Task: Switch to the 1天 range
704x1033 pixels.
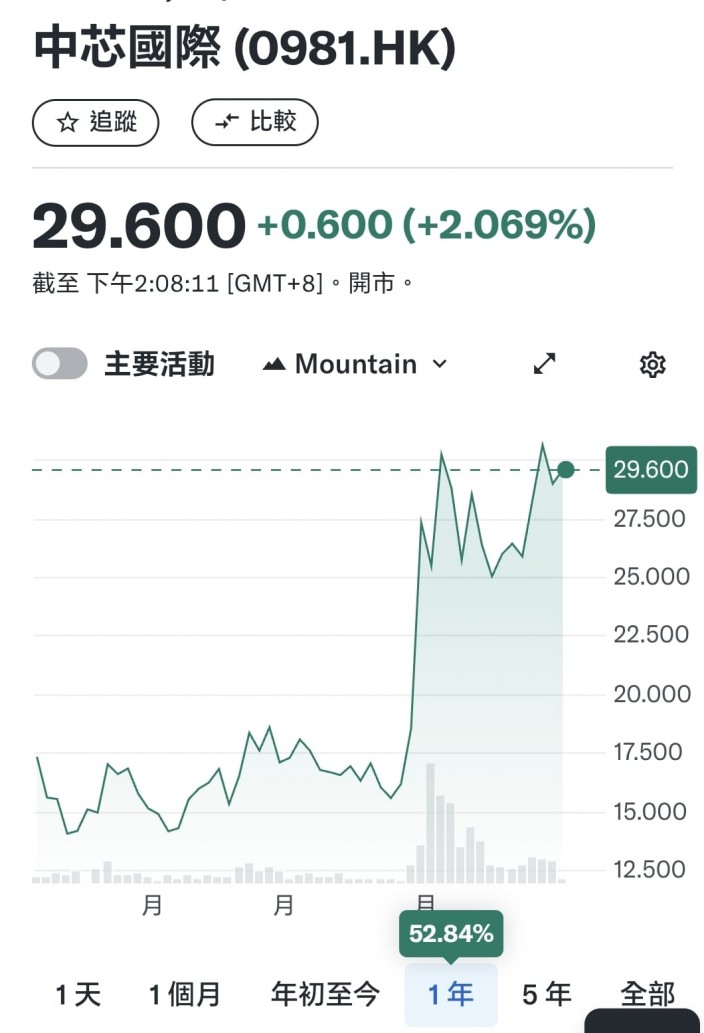Action: tap(78, 994)
